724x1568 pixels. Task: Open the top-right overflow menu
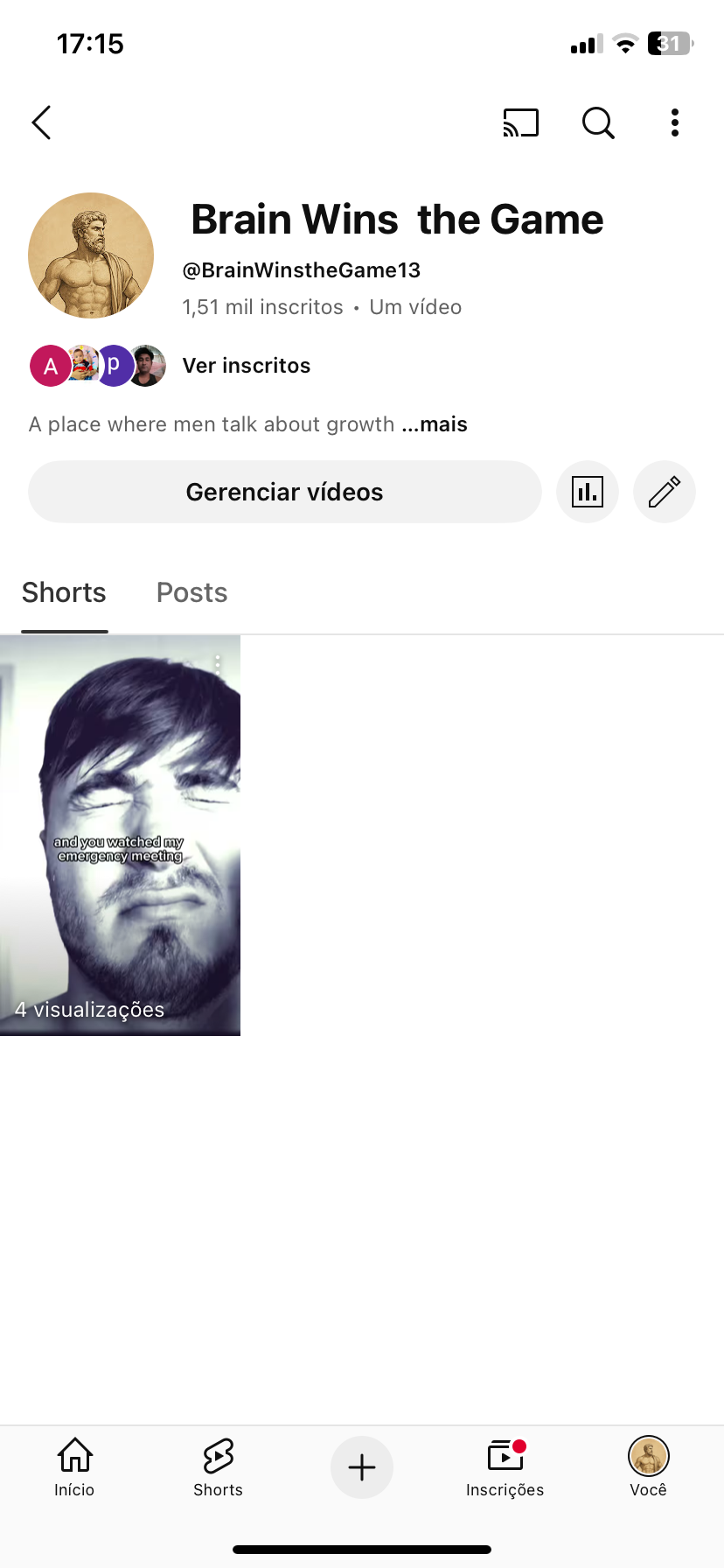coord(675,123)
